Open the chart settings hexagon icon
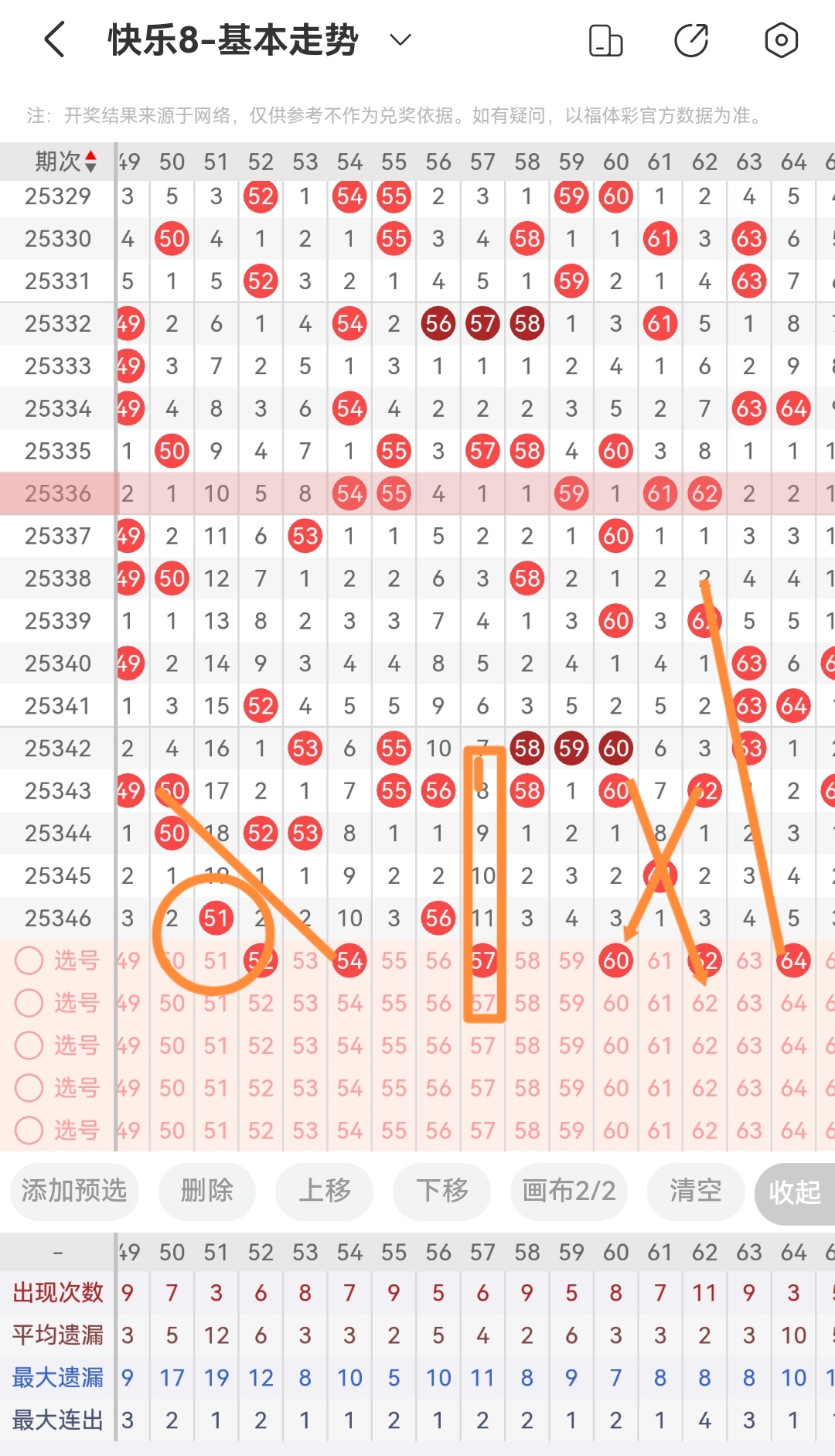 [781, 40]
